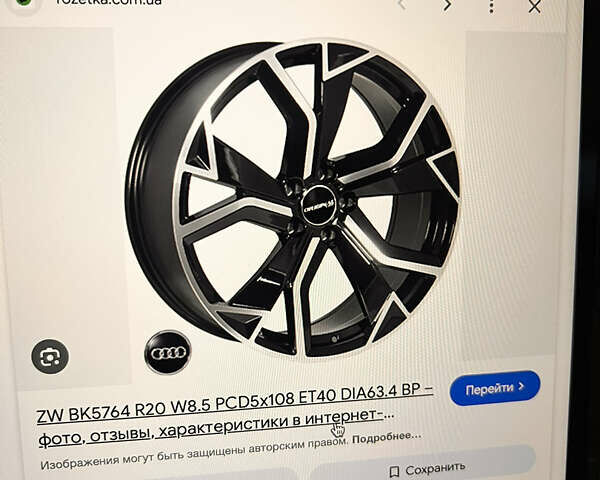Open the Подробнее copyright link
The width and height of the screenshot is (600, 480).
coord(387,437)
